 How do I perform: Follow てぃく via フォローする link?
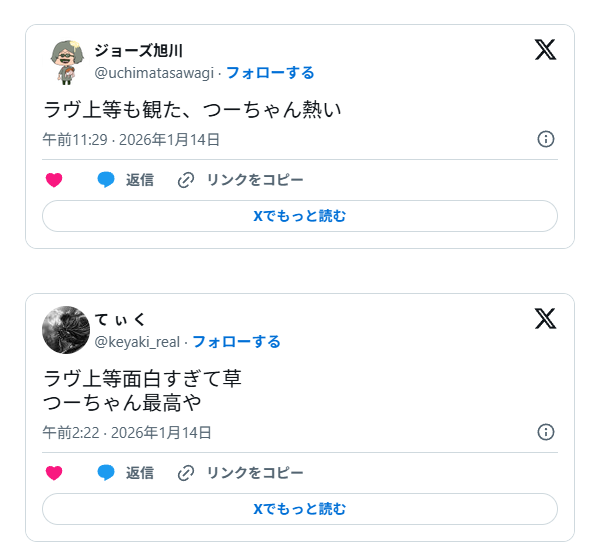pyautogui.click(x=236, y=342)
